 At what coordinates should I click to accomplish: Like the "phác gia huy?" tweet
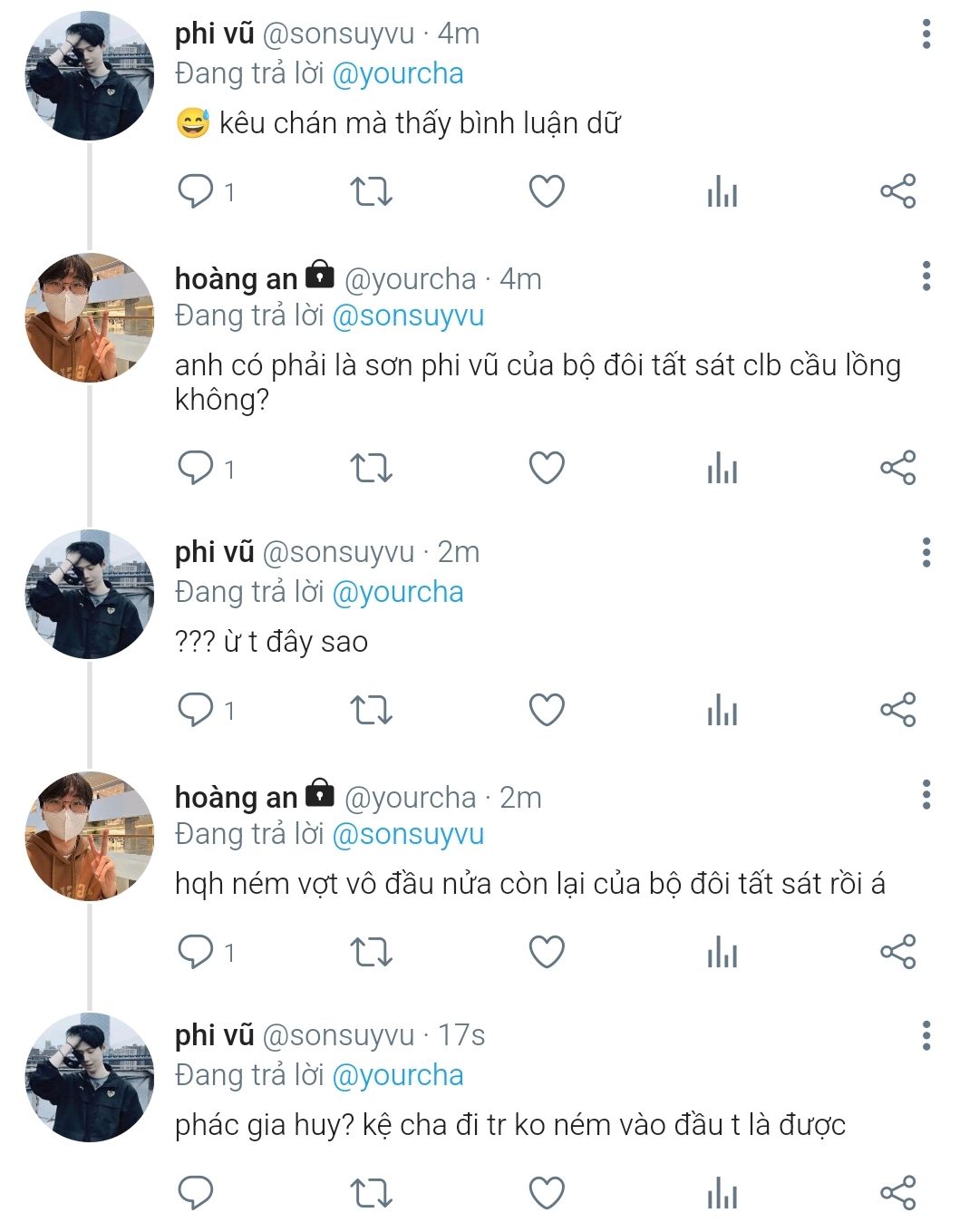(x=547, y=1193)
